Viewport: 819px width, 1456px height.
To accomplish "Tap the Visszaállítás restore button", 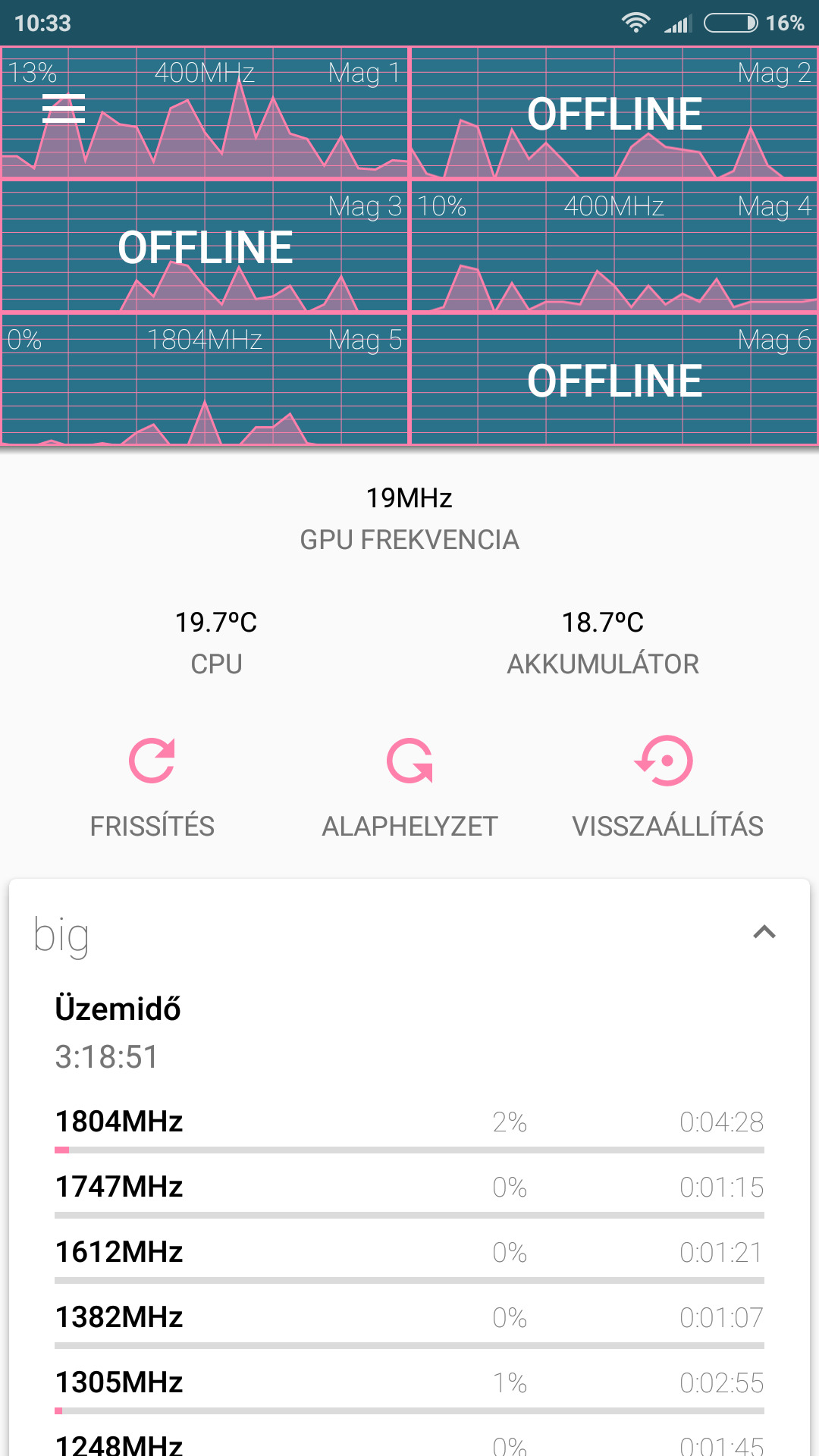I will pos(667,786).
